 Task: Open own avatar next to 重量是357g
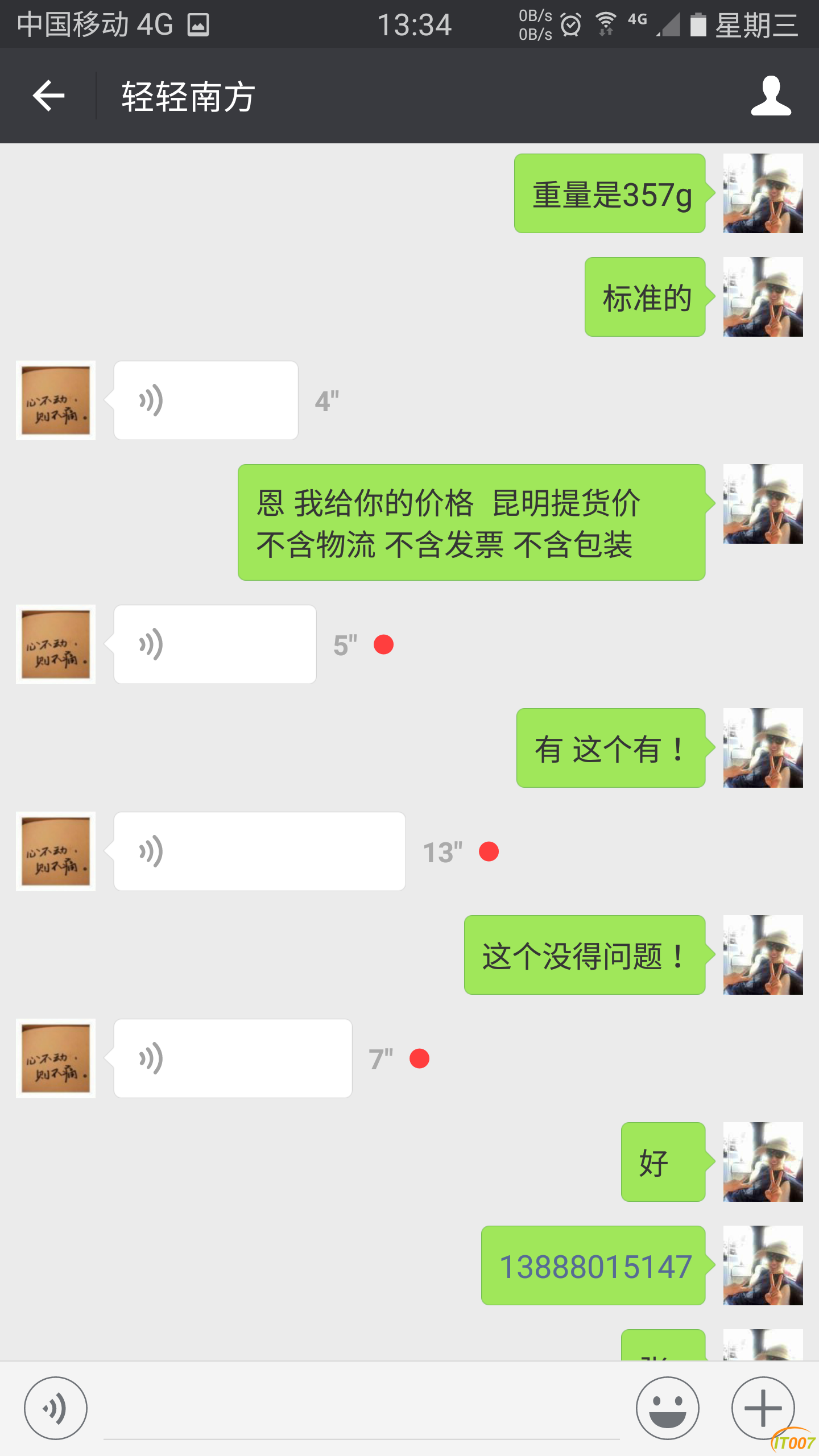click(763, 193)
